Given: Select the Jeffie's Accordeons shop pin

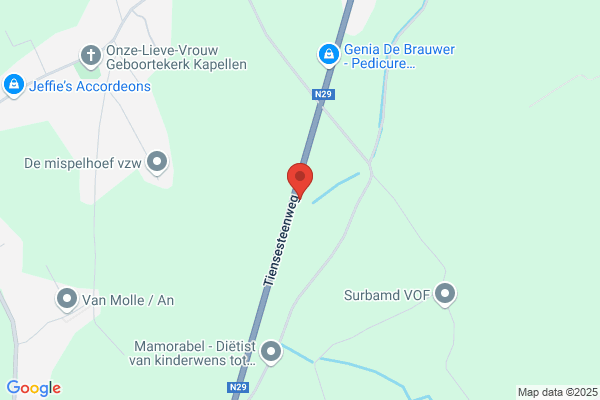Looking at the screenshot, I should coord(14,86).
